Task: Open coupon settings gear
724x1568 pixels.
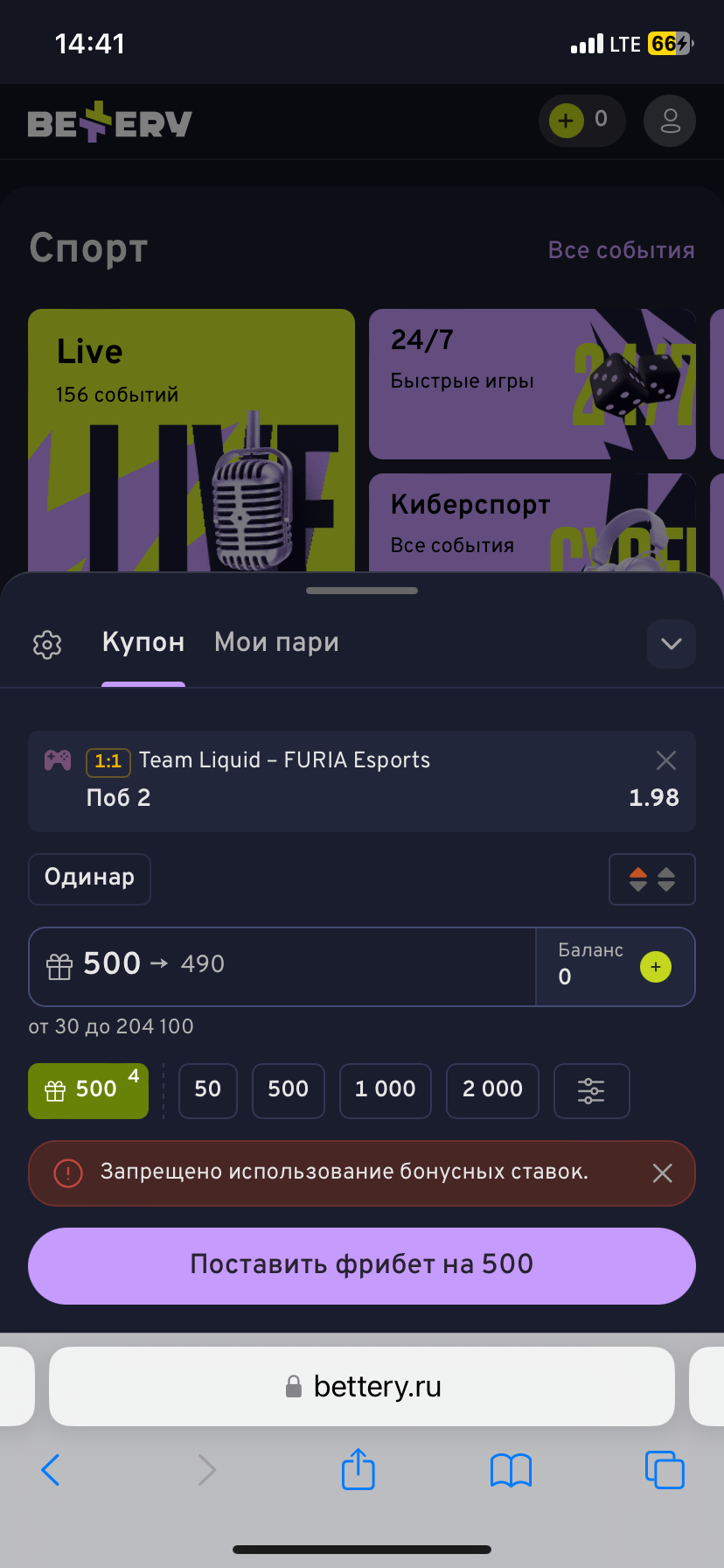Action: 47,645
